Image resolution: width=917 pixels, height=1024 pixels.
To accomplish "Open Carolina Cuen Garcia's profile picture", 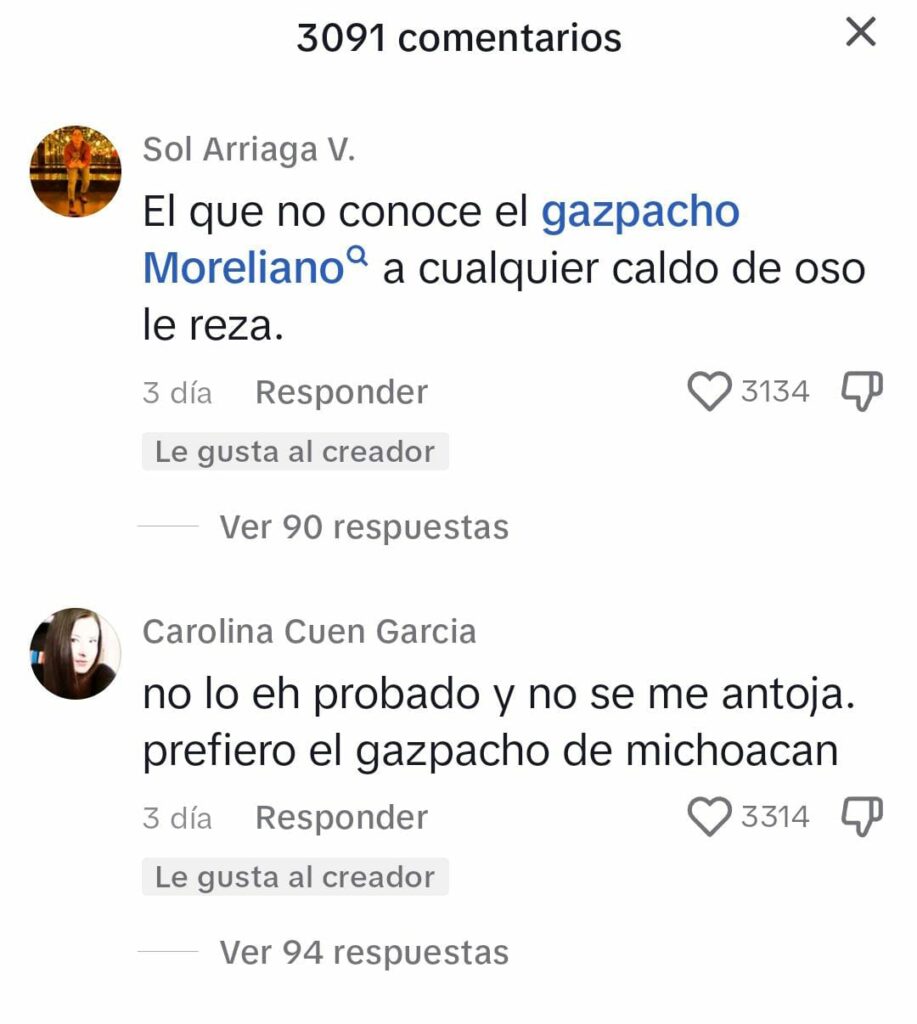I will [75, 653].
